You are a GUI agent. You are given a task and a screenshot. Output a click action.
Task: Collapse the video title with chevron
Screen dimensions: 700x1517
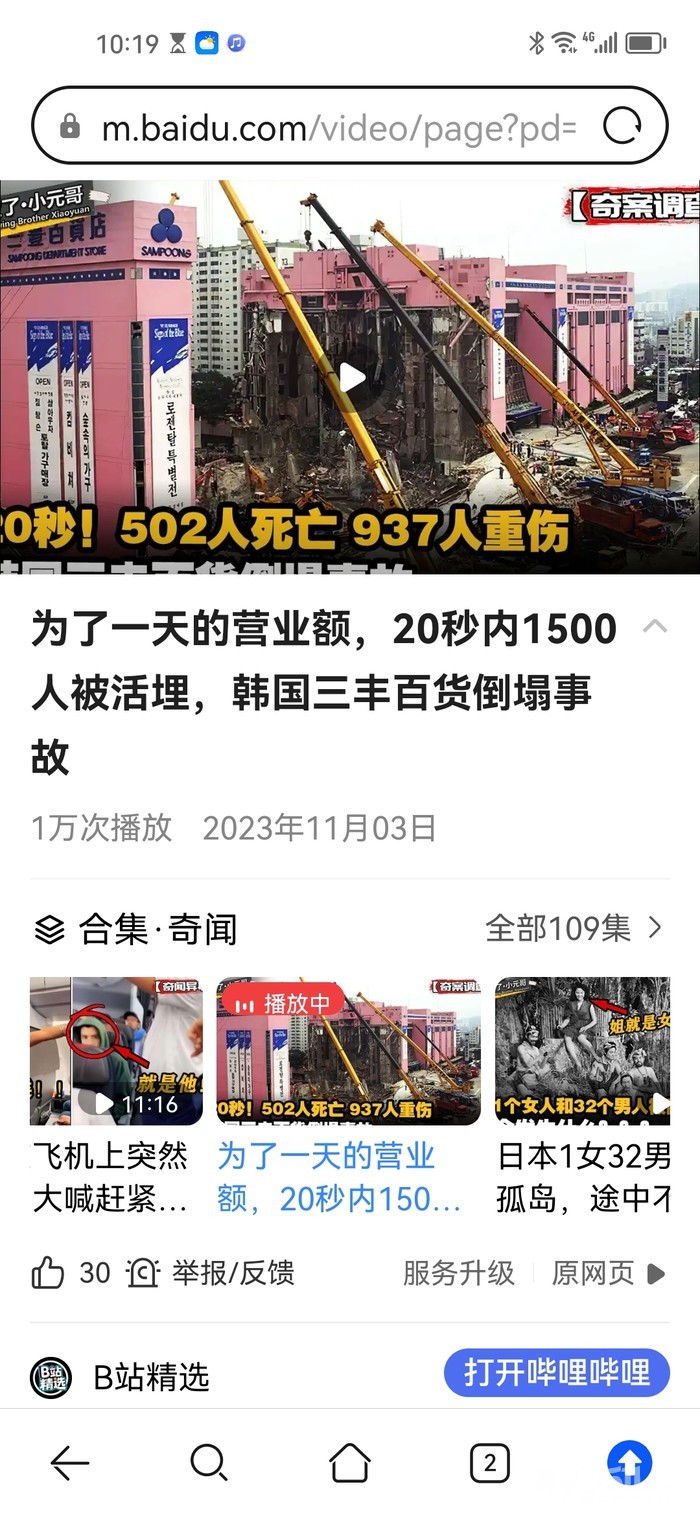[x=654, y=627]
